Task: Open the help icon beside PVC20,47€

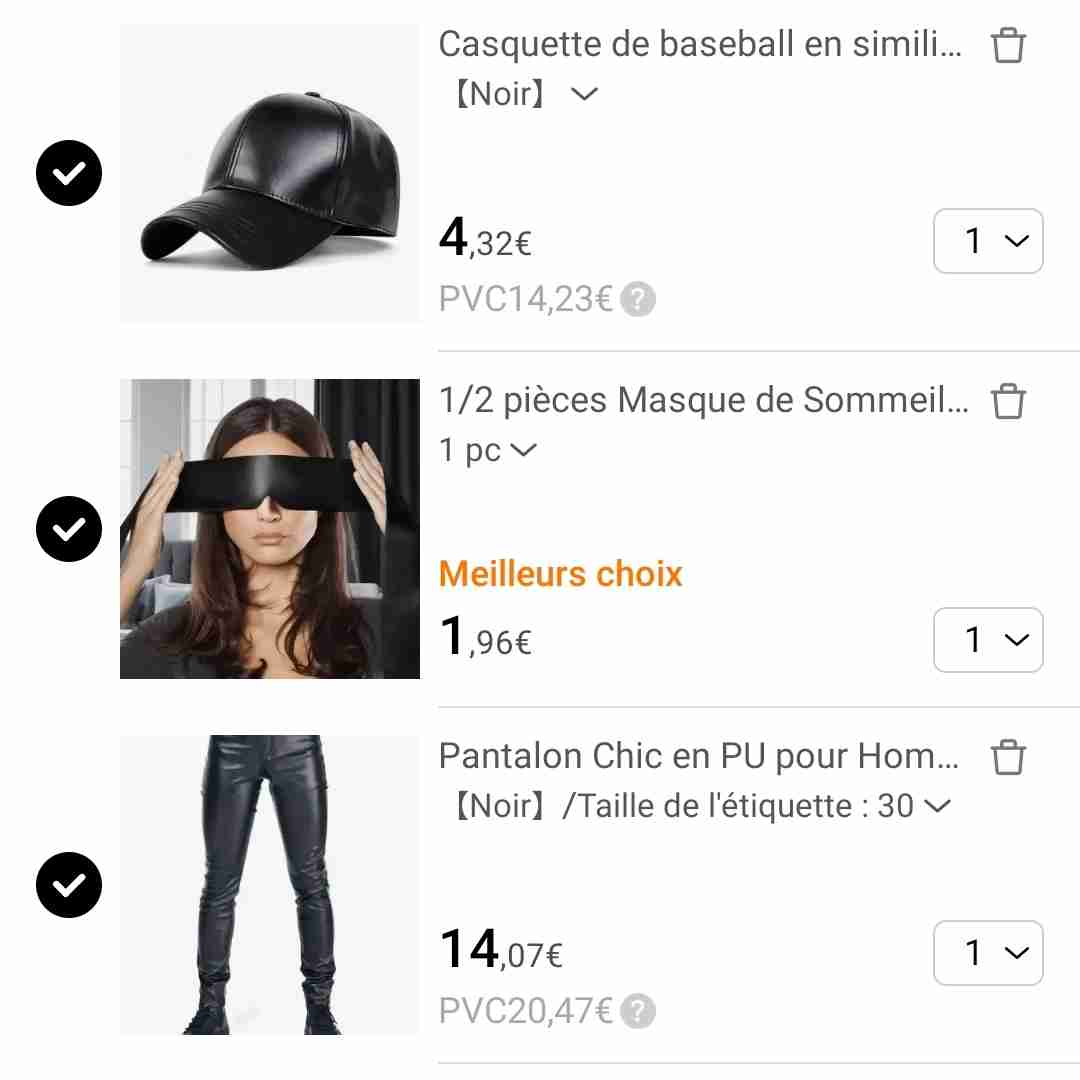Action: pos(638,1013)
